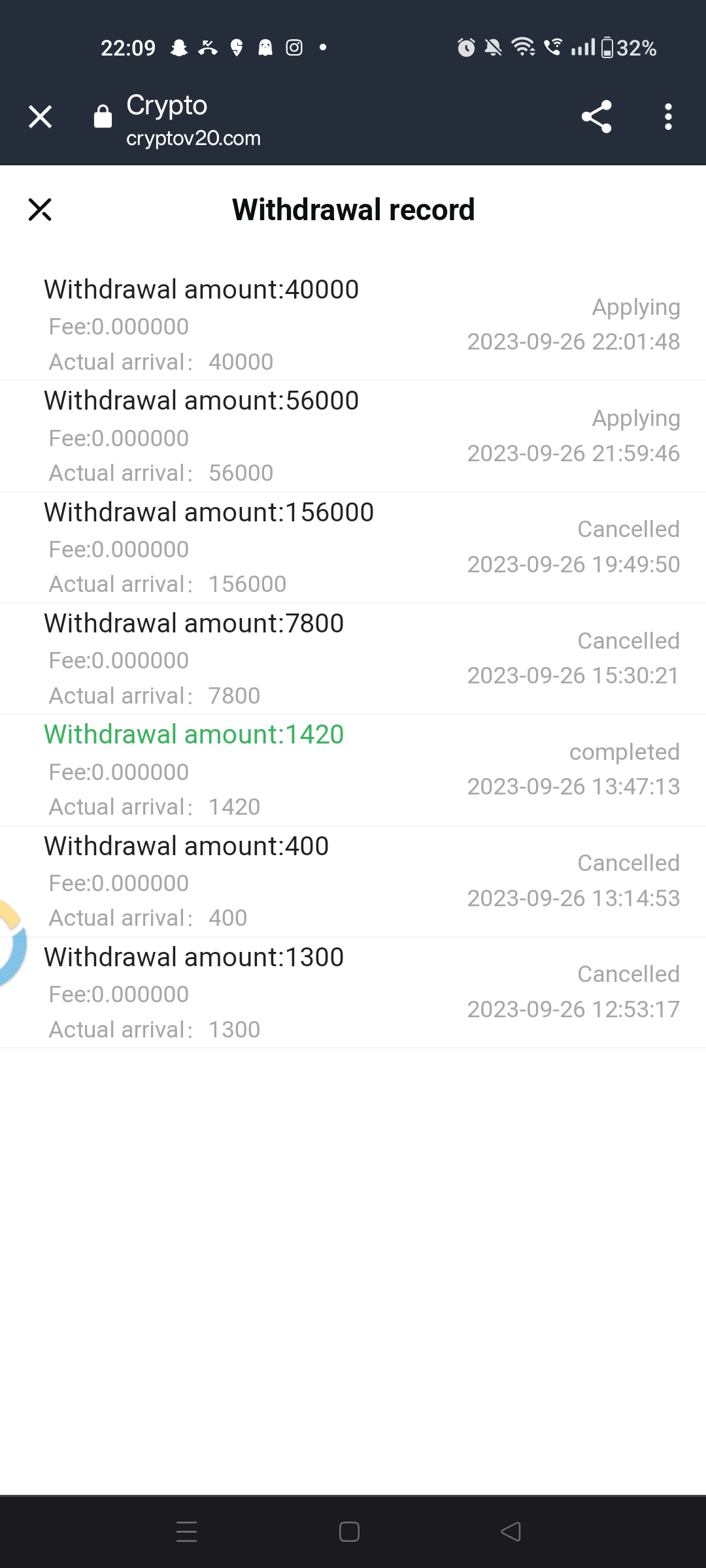This screenshot has width=706, height=1568.
Task: Close the Withdrawal record screen
Action: pyautogui.click(x=40, y=210)
